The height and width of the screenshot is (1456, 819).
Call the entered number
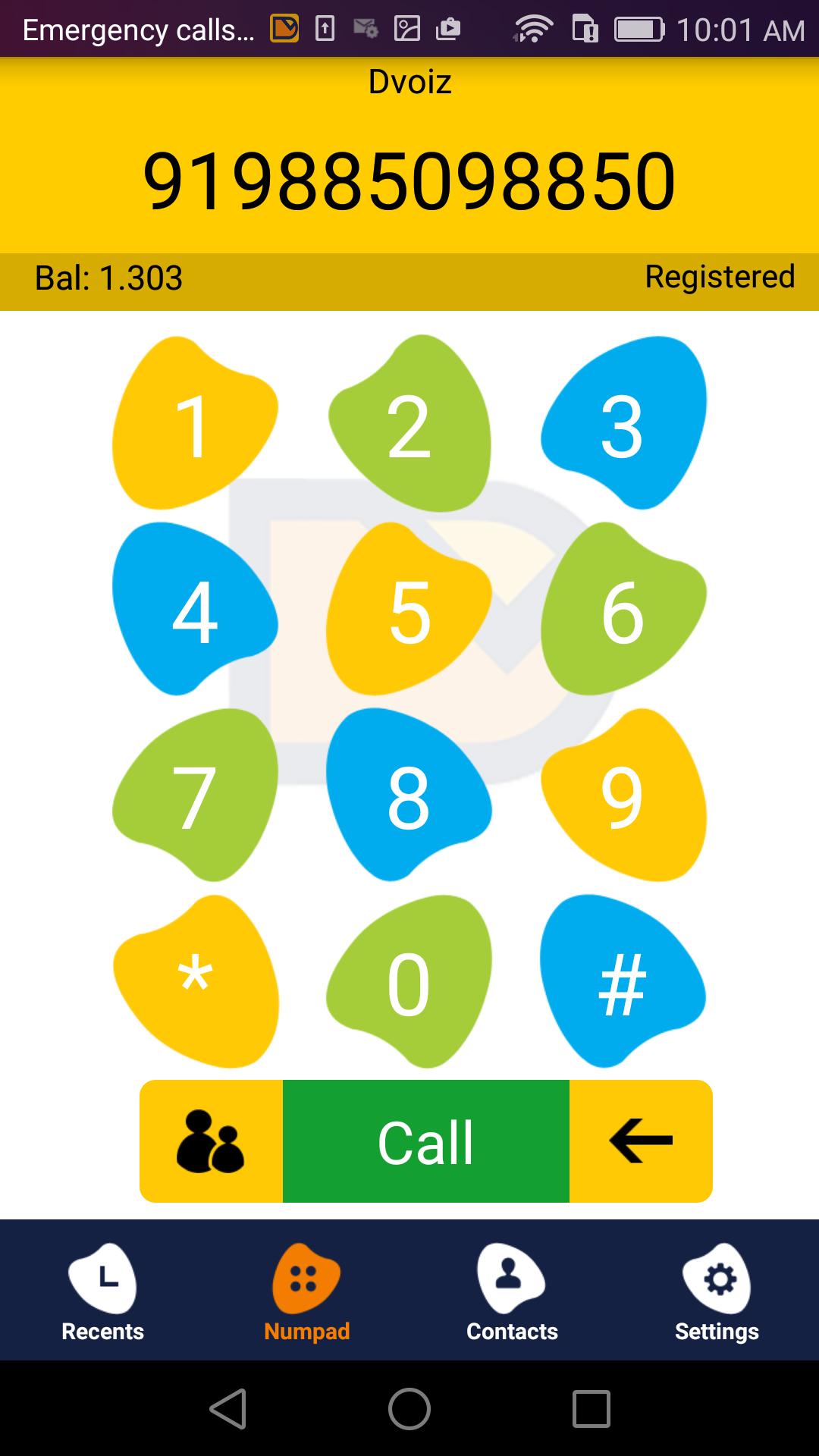(425, 1141)
